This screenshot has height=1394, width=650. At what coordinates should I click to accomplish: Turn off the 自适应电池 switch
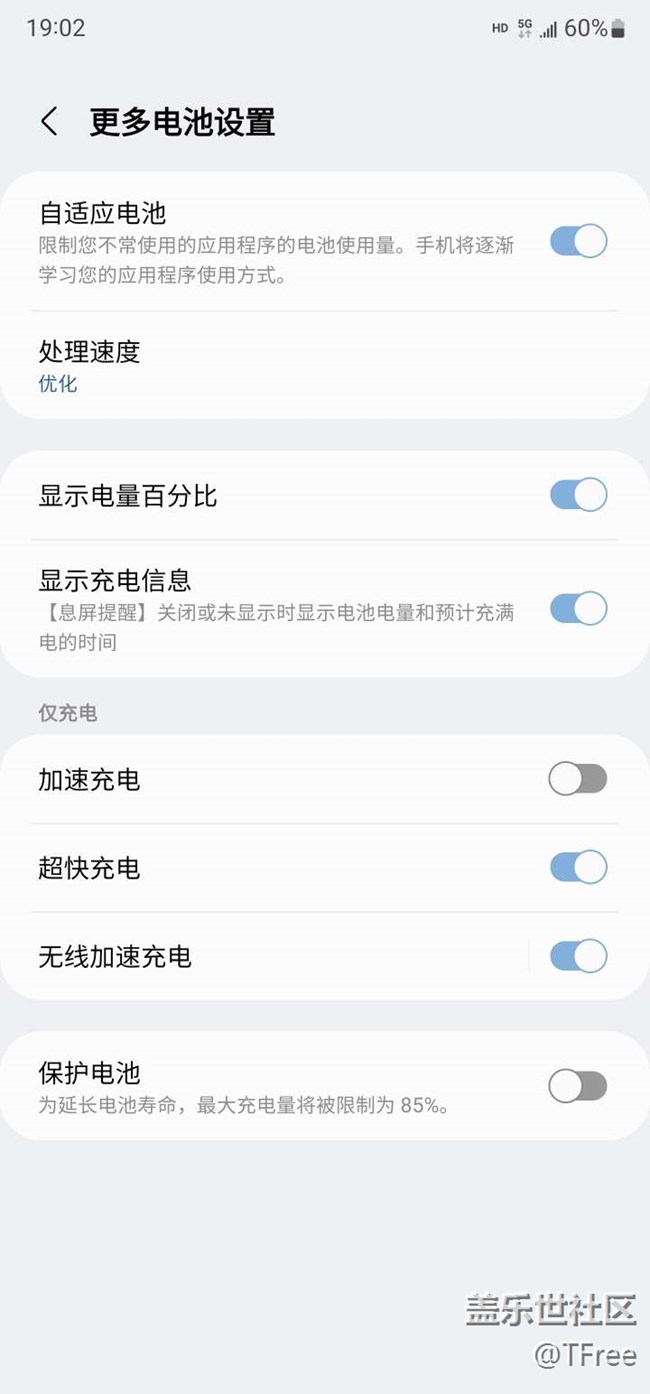pyautogui.click(x=578, y=241)
